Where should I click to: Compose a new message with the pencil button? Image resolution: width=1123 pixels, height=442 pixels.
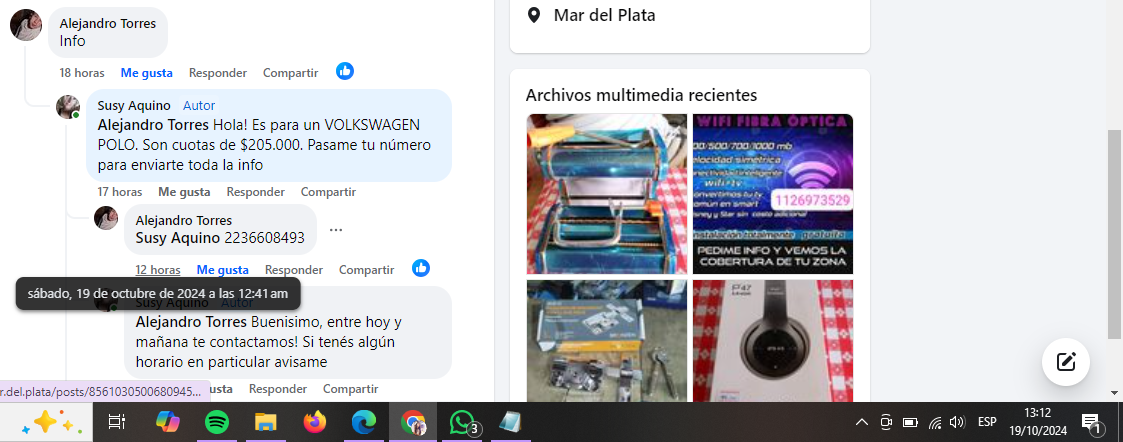(1066, 362)
